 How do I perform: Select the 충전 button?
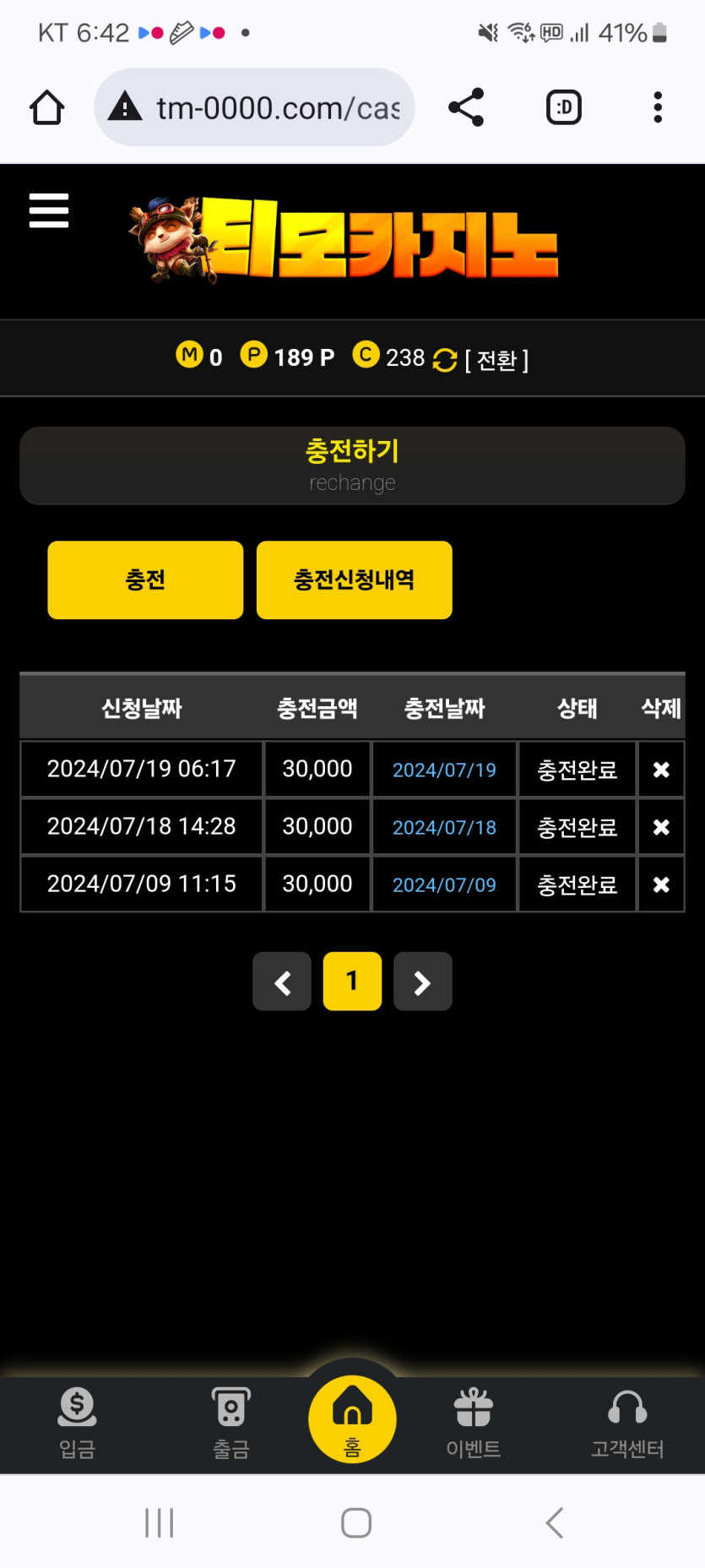[x=145, y=580]
